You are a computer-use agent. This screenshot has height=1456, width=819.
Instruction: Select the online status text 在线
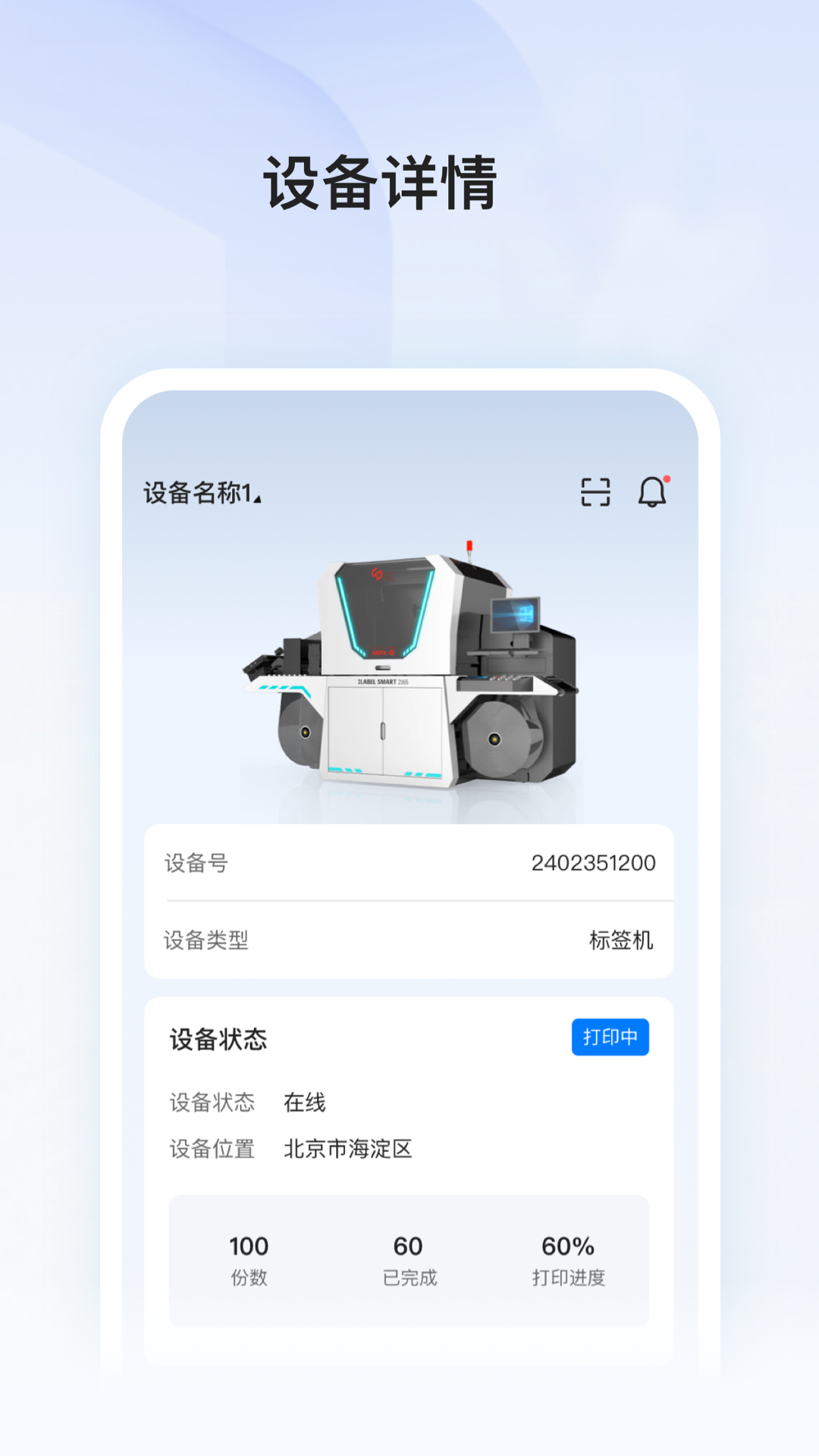click(x=306, y=1103)
